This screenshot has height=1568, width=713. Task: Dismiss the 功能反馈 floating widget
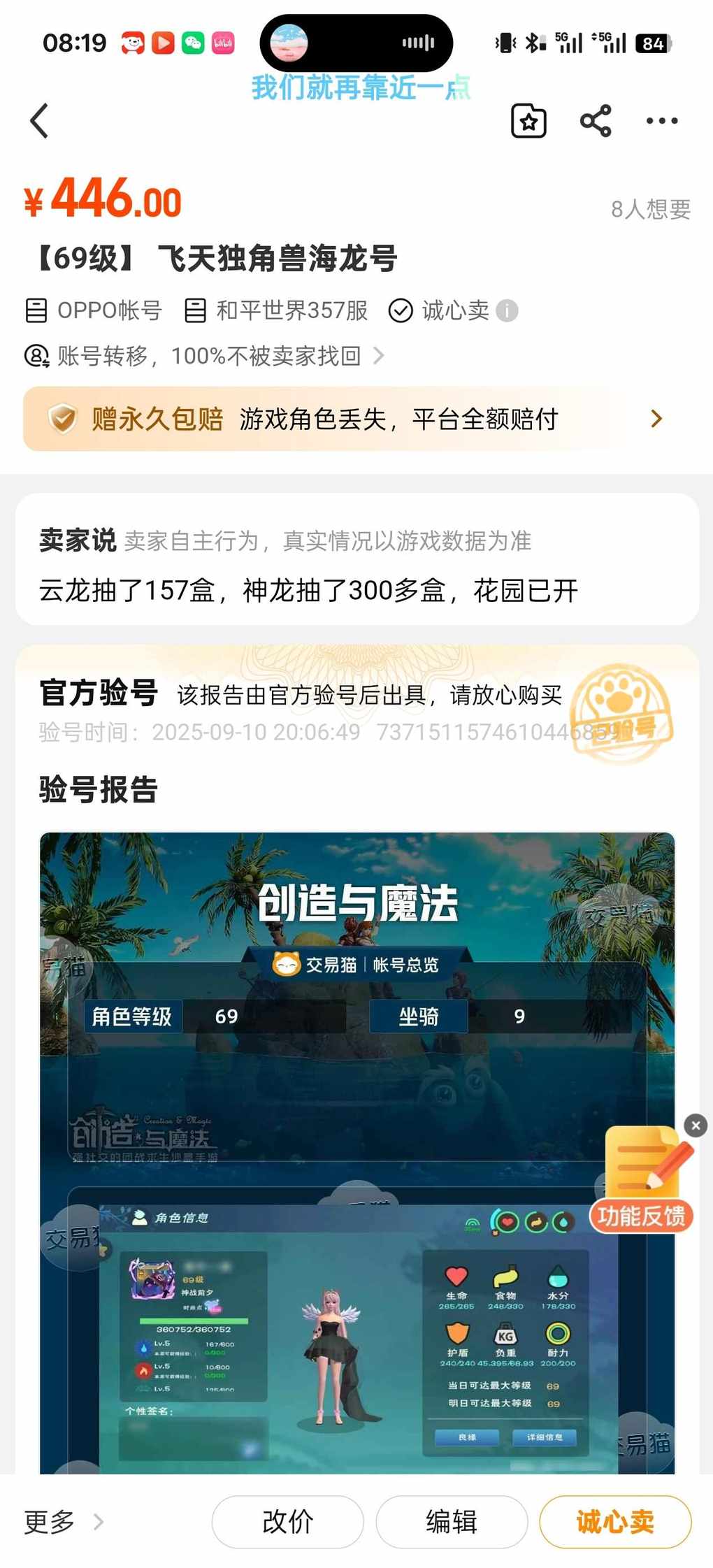click(x=696, y=1125)
